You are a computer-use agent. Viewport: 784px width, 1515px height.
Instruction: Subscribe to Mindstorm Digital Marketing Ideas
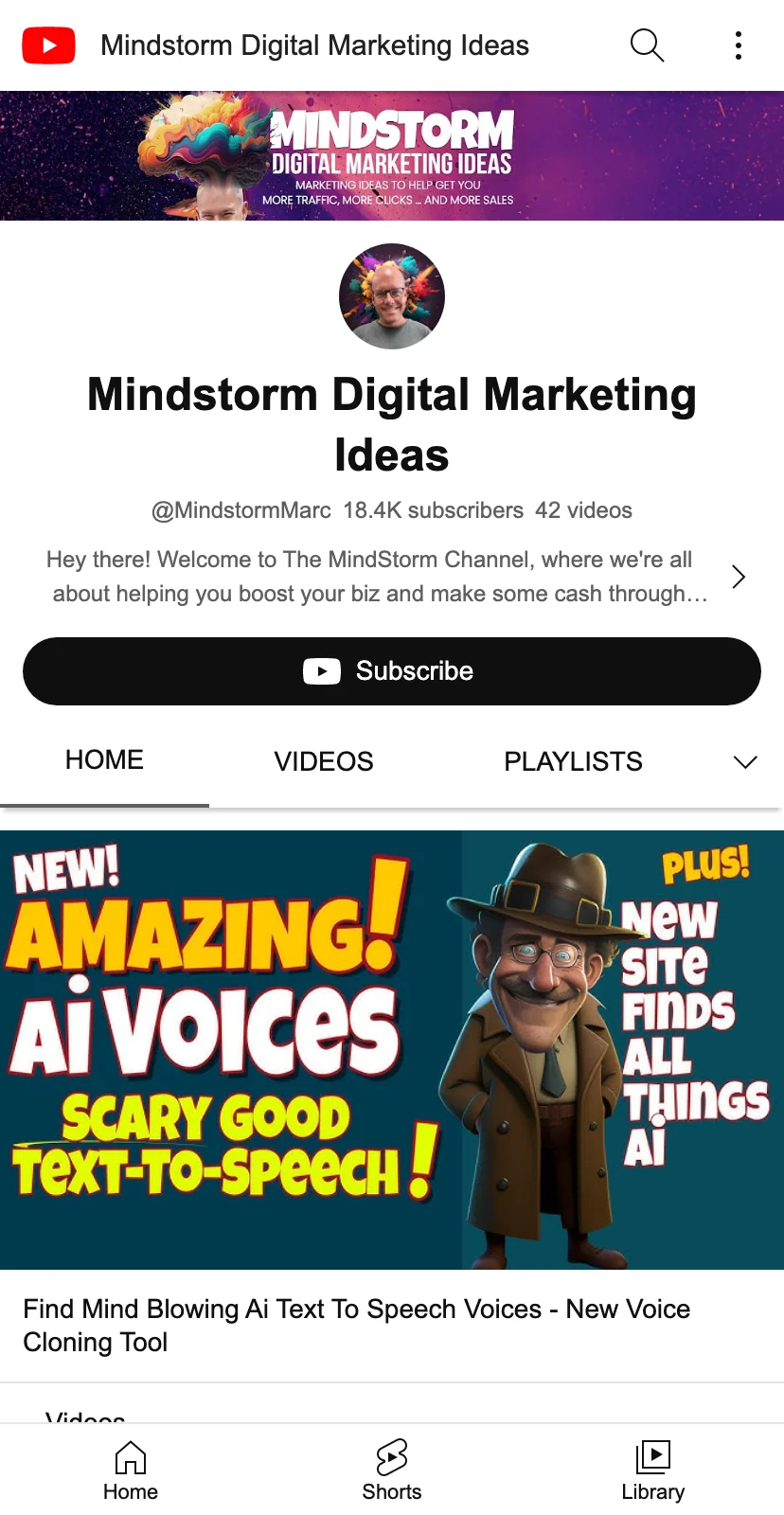392,670
